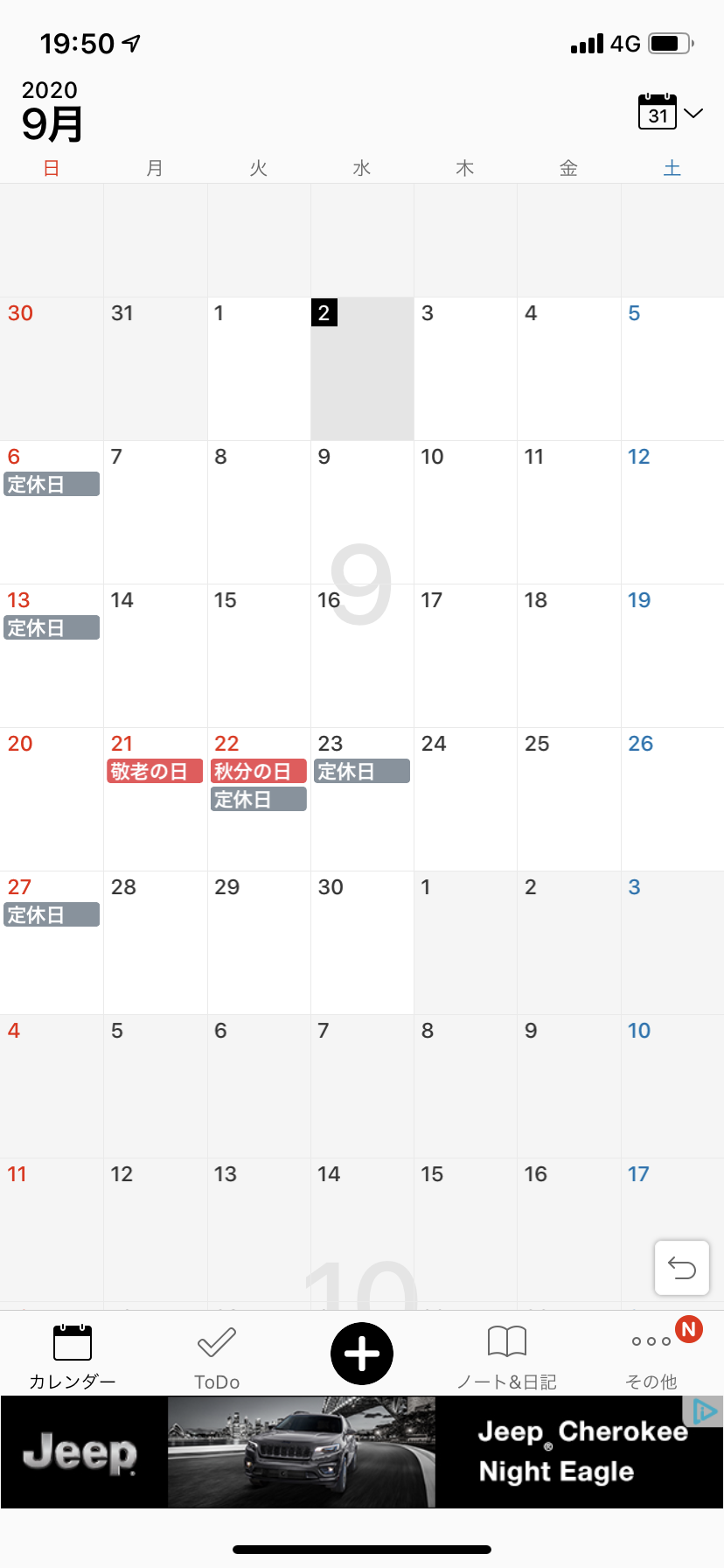Open the ad info icon on banner
724x1568 pixels.
click(x=704, y=1410)
